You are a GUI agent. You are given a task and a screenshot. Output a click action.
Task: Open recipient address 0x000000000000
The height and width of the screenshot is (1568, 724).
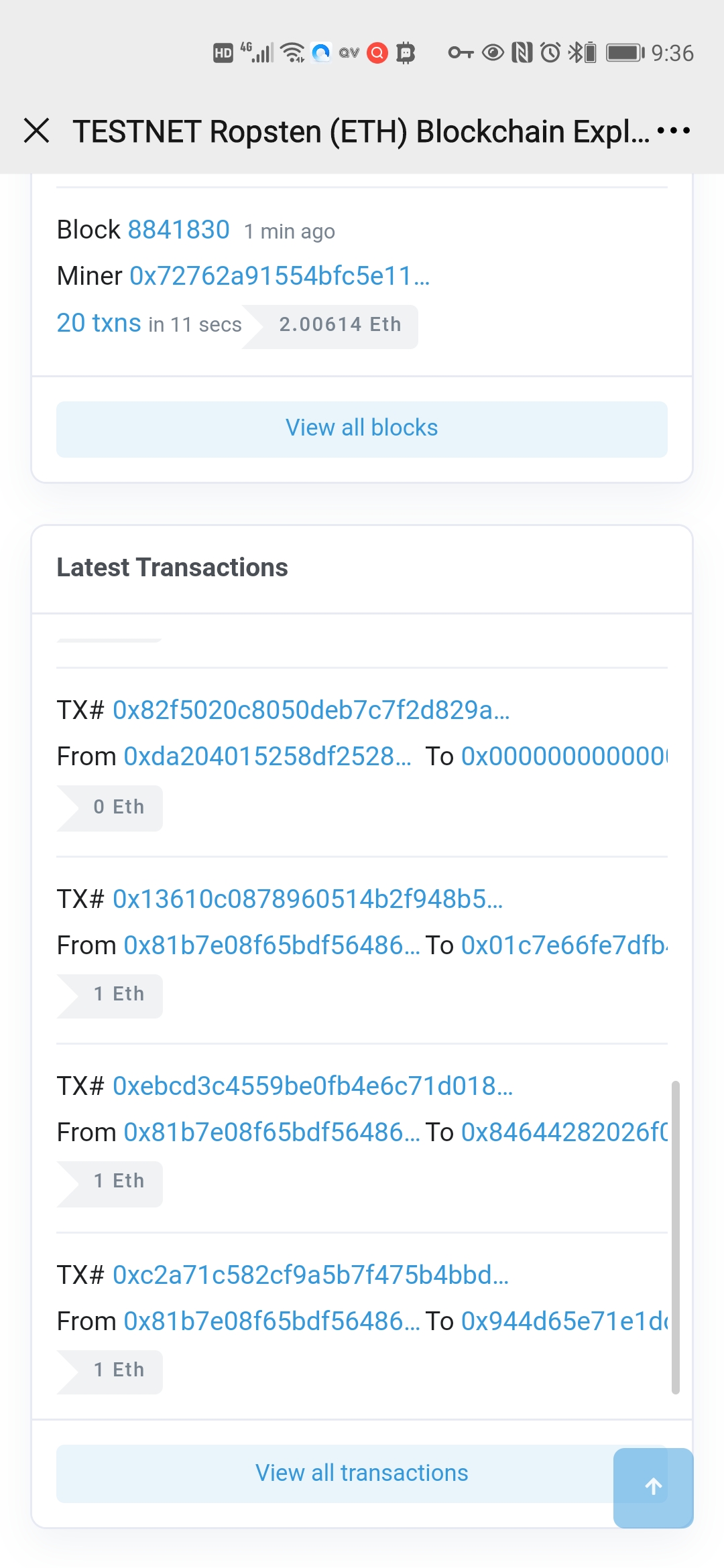pos(564,757)
